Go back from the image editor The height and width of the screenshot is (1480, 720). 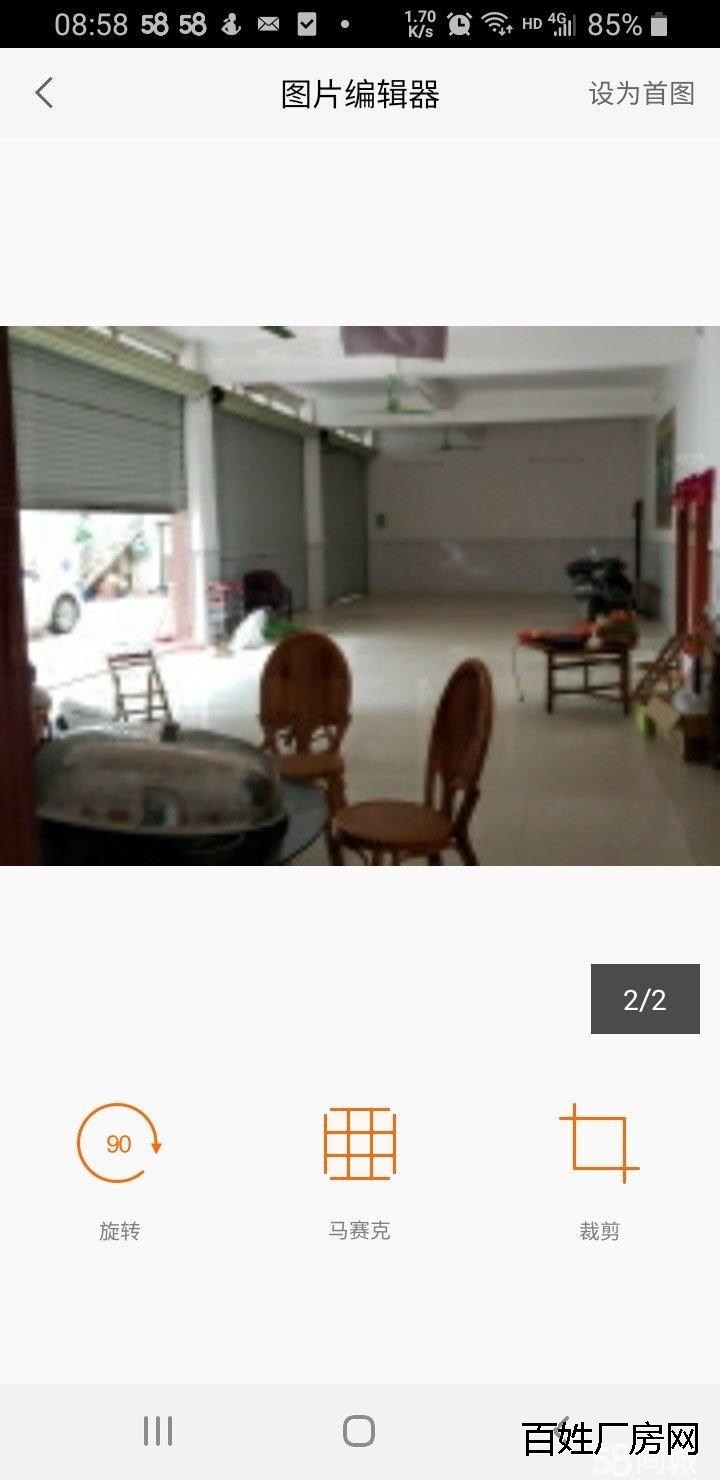tap(44, 94)
